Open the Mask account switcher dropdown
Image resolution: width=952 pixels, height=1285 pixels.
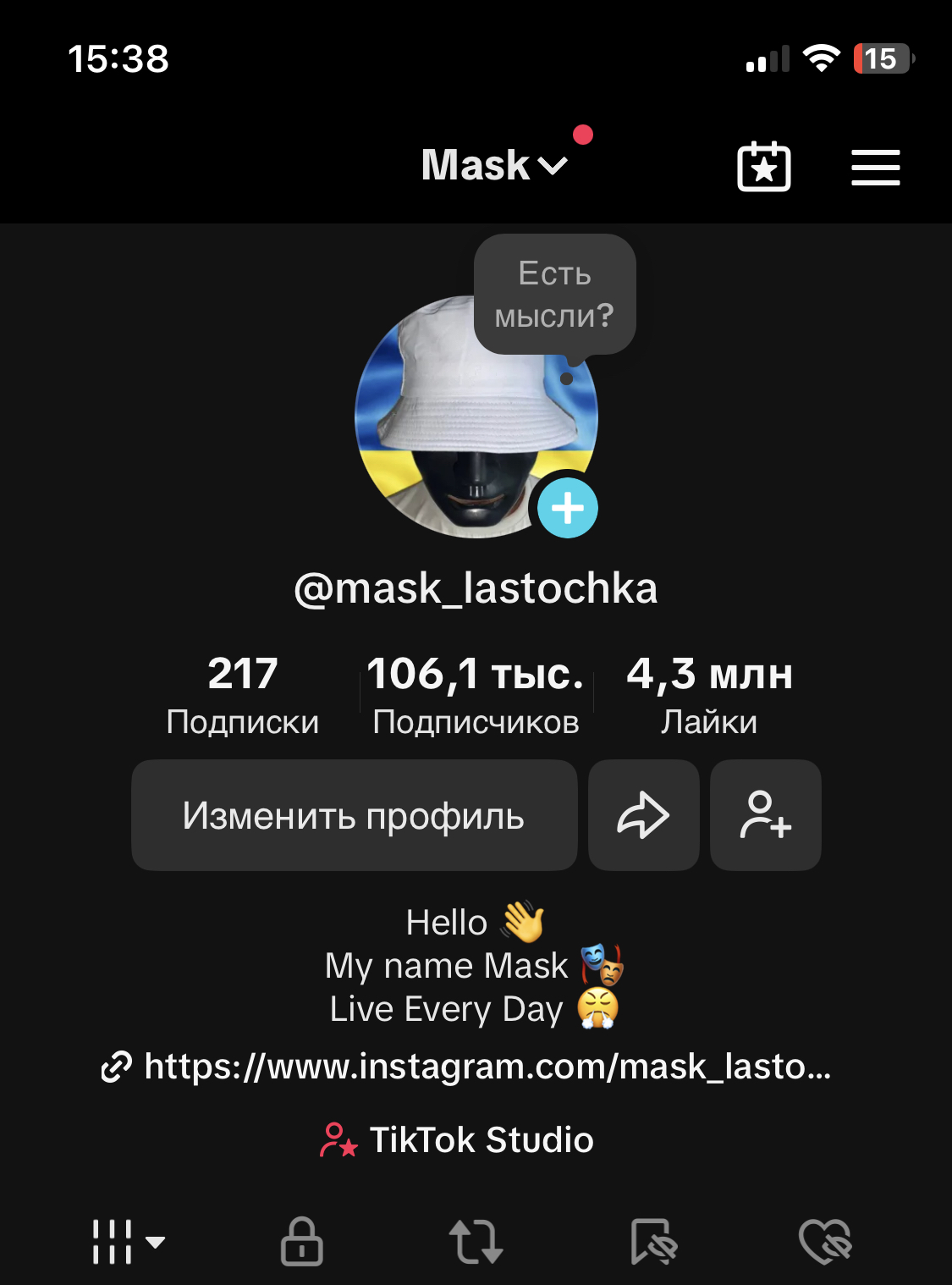(x=493, y=165)
